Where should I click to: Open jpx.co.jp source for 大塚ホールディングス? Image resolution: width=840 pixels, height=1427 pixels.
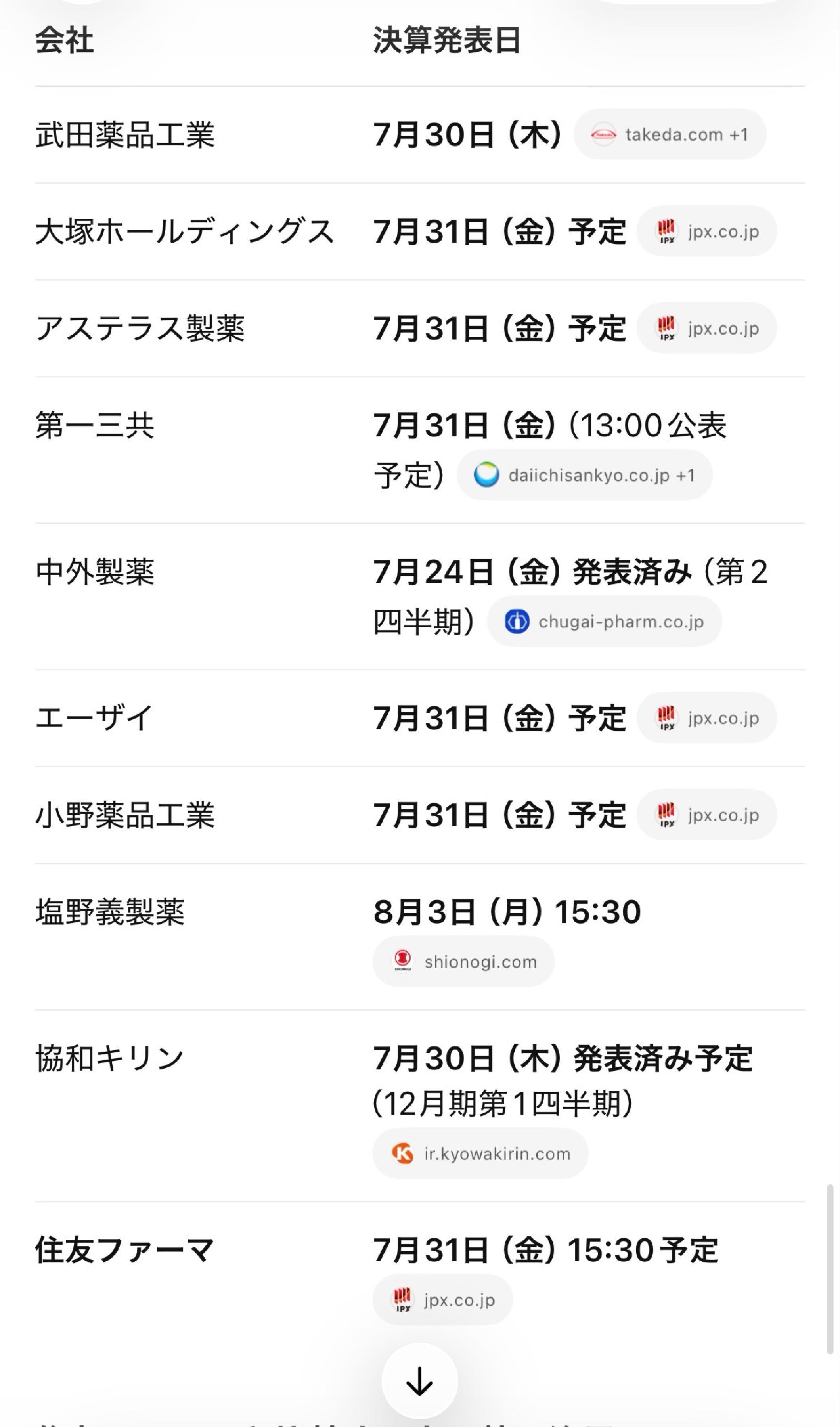click(x=707, y=231)
